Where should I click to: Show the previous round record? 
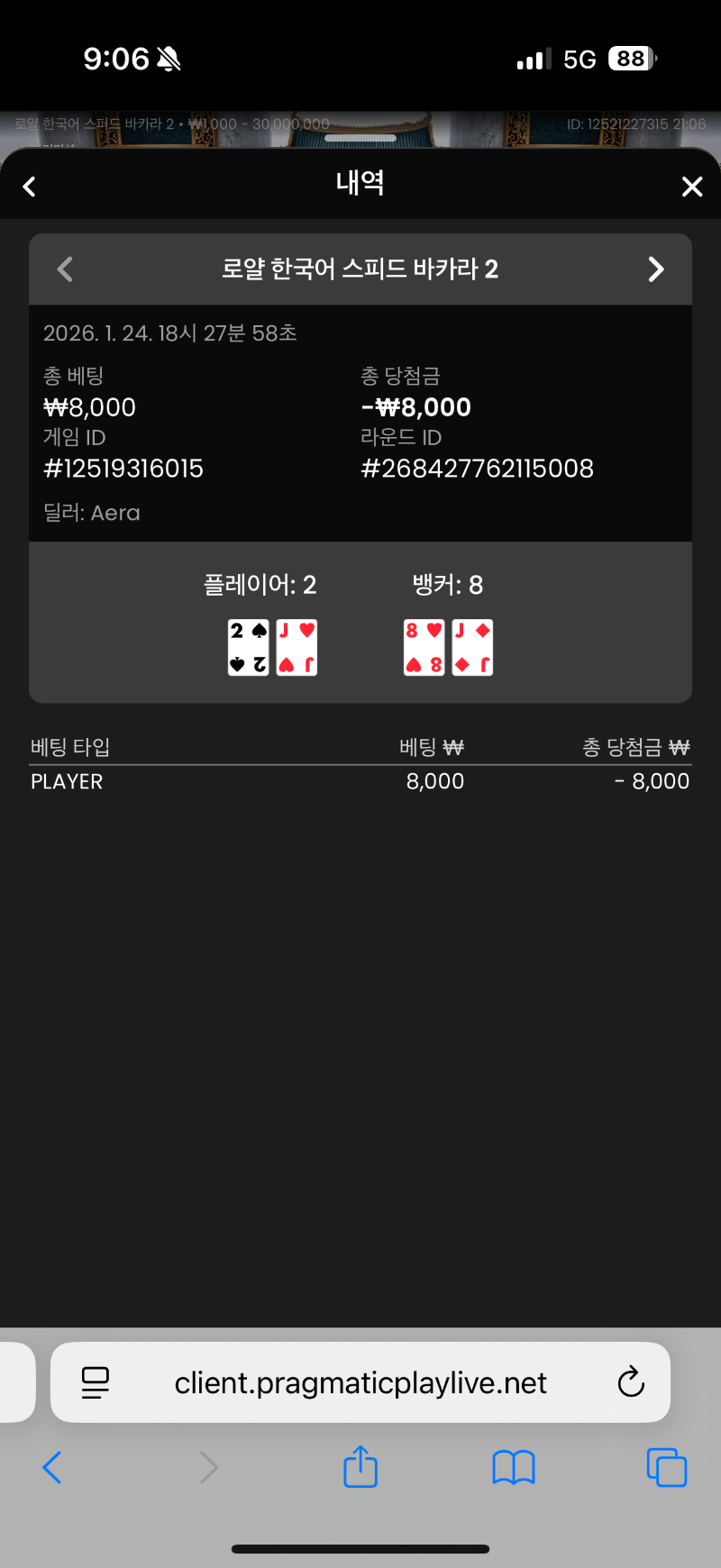coord(65,269)
